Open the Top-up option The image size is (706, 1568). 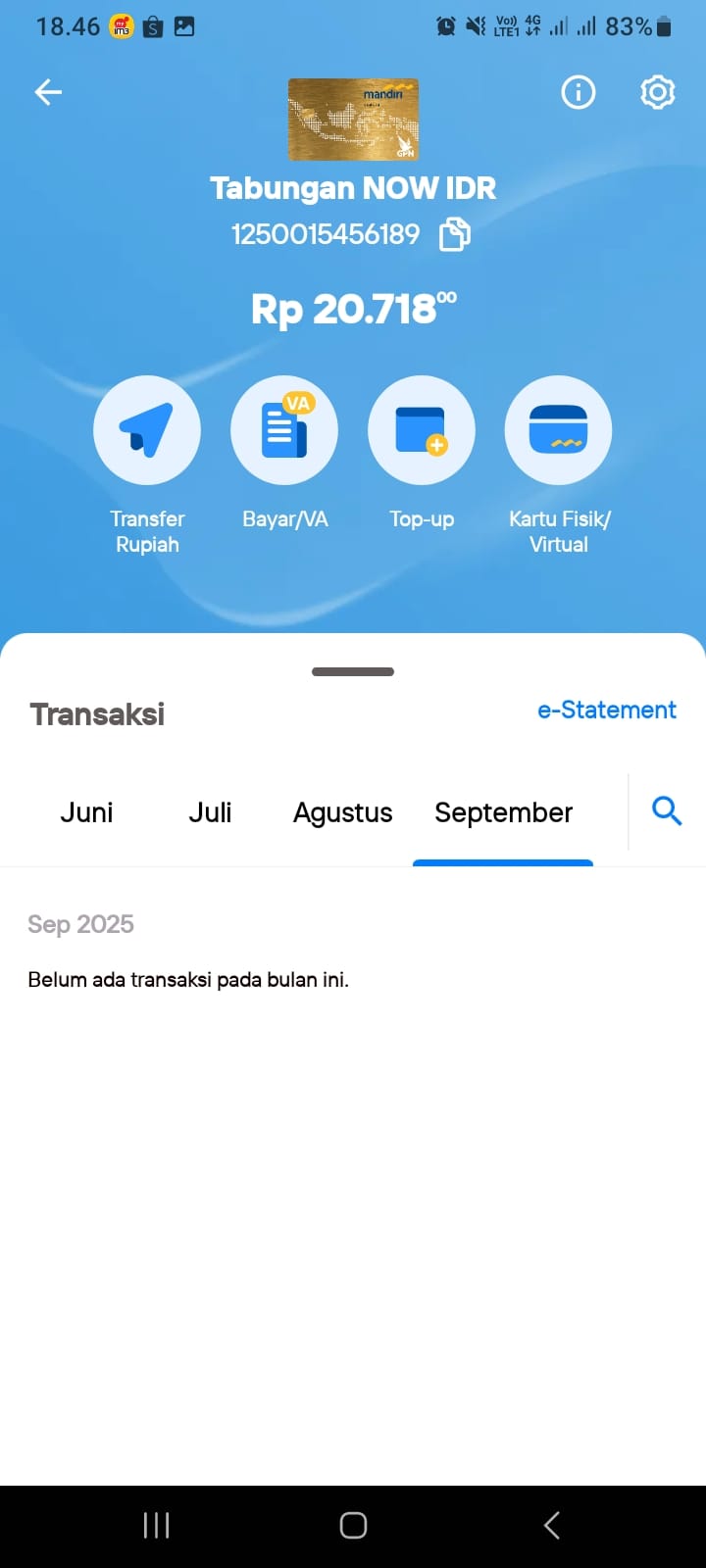coord(422,430)
